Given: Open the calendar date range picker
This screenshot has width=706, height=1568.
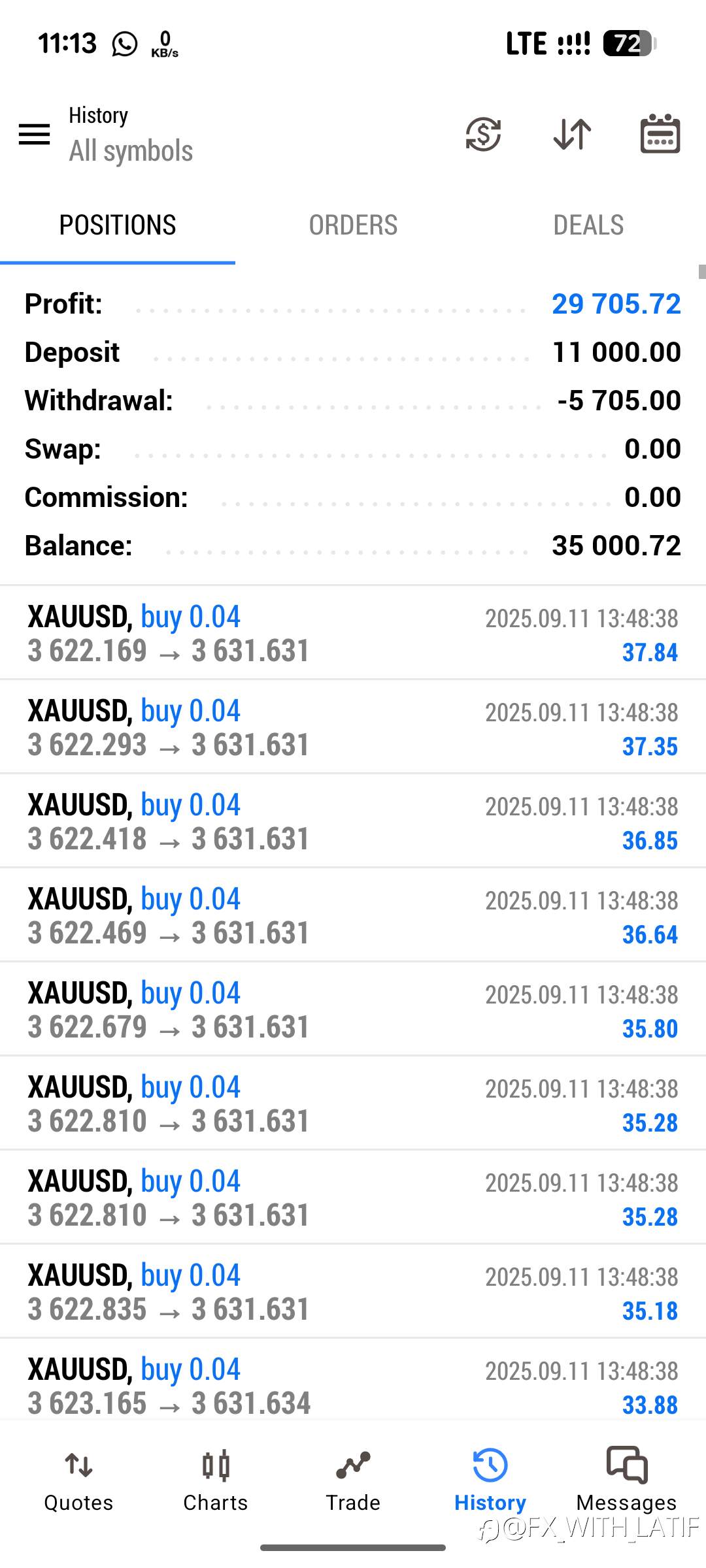Looking at the screenshot, I should pos(660,134).
